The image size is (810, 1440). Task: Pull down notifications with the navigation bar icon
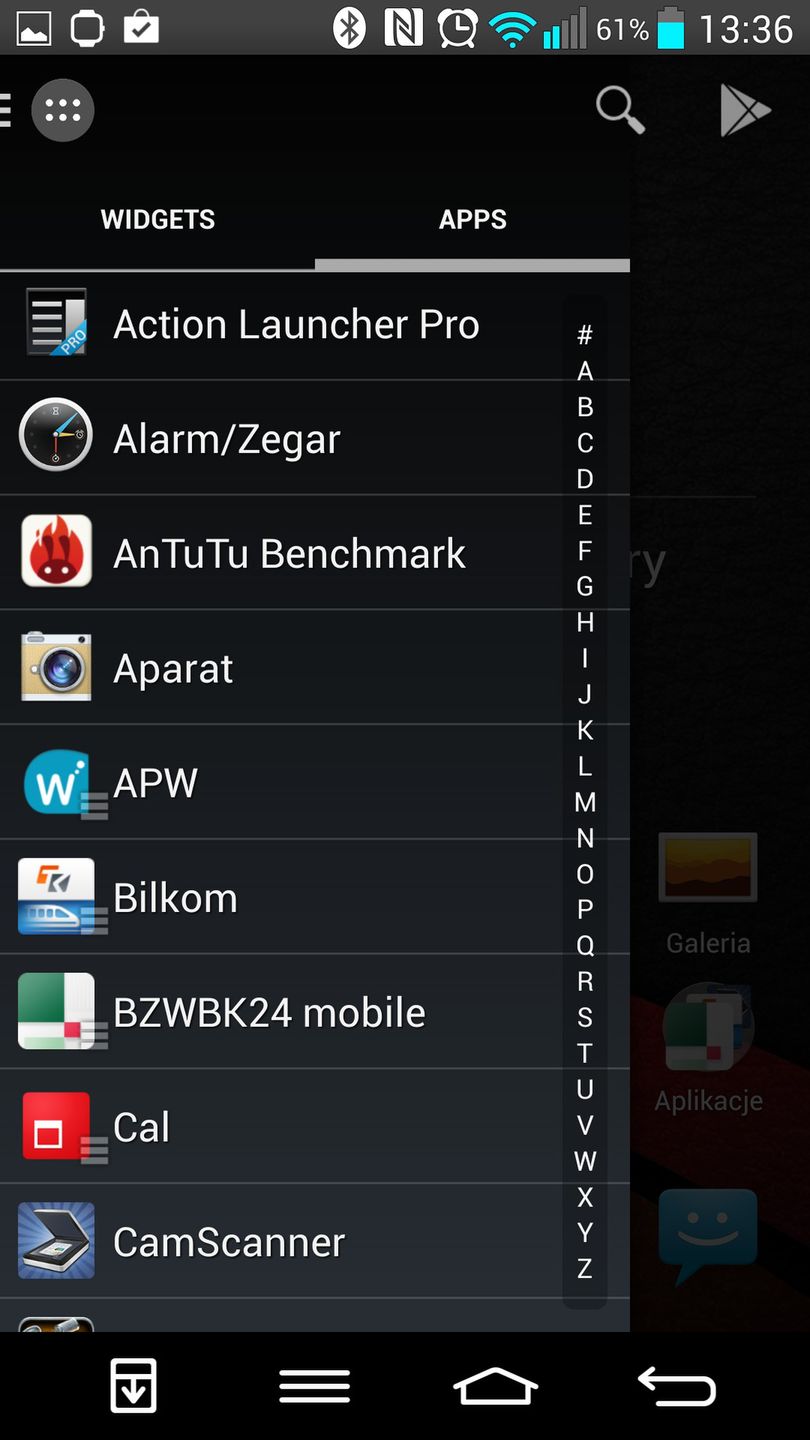pyautogui.click(x=133, y=1387)
